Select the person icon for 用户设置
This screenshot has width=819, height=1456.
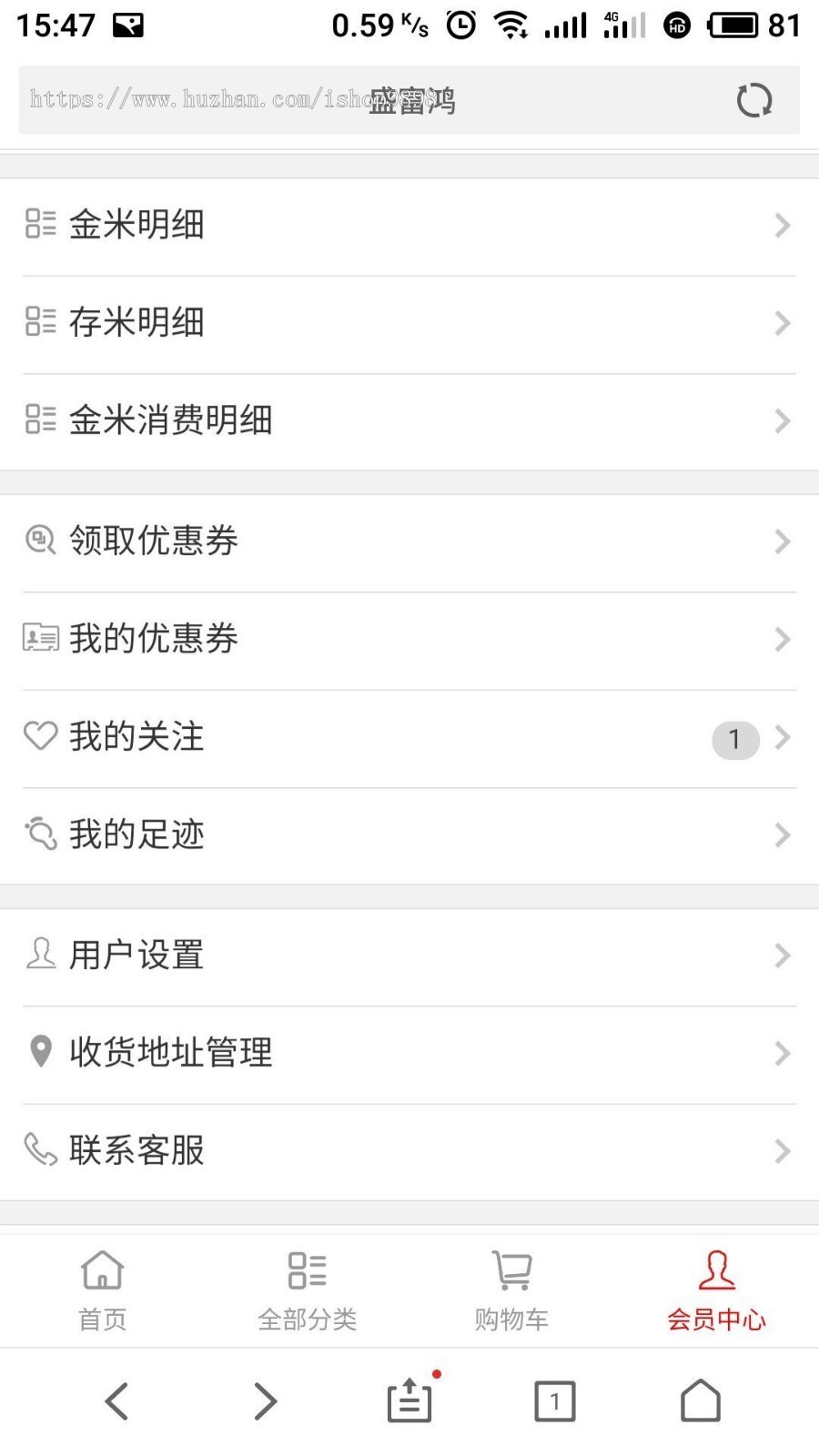[x=40, y=954]
